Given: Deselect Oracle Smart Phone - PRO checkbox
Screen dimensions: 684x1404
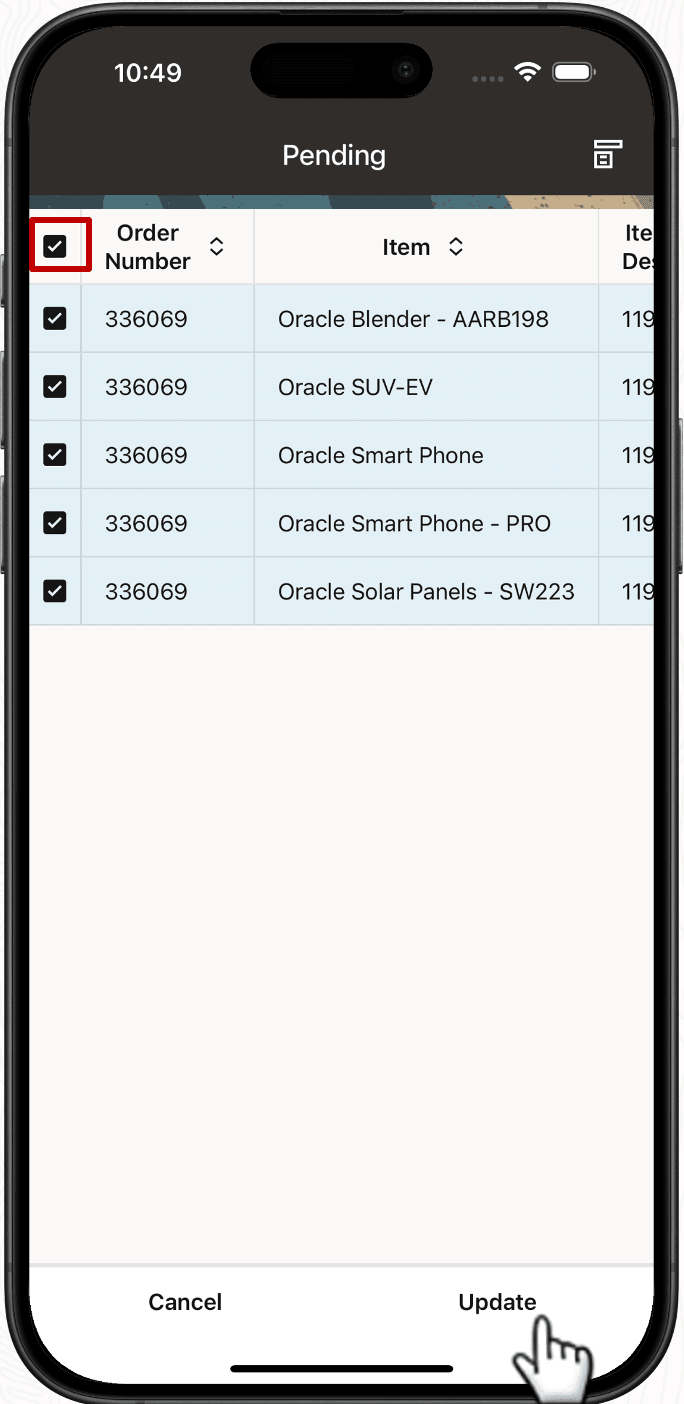Looking at the screenshot, I should (55, 523).
